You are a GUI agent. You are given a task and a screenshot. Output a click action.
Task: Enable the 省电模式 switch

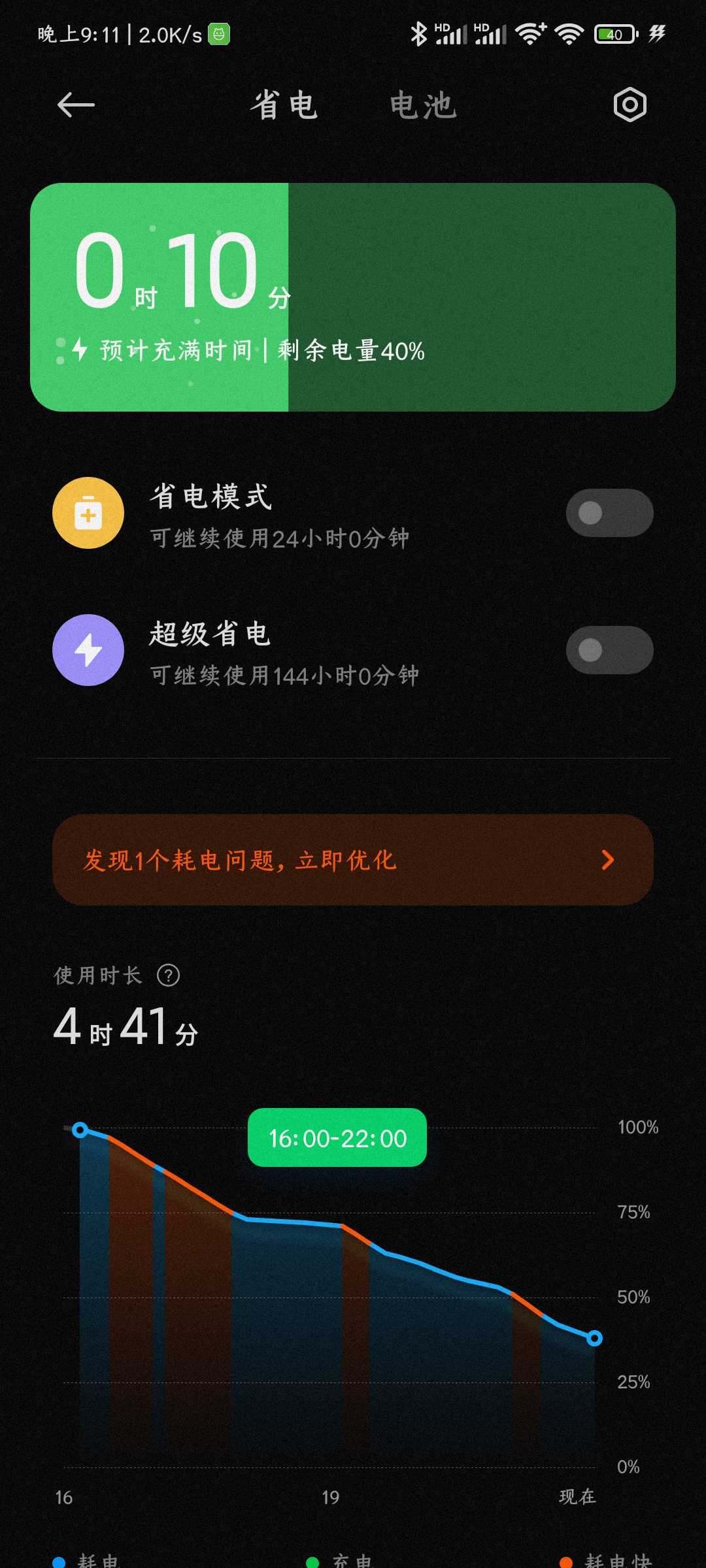coord(609,513)
